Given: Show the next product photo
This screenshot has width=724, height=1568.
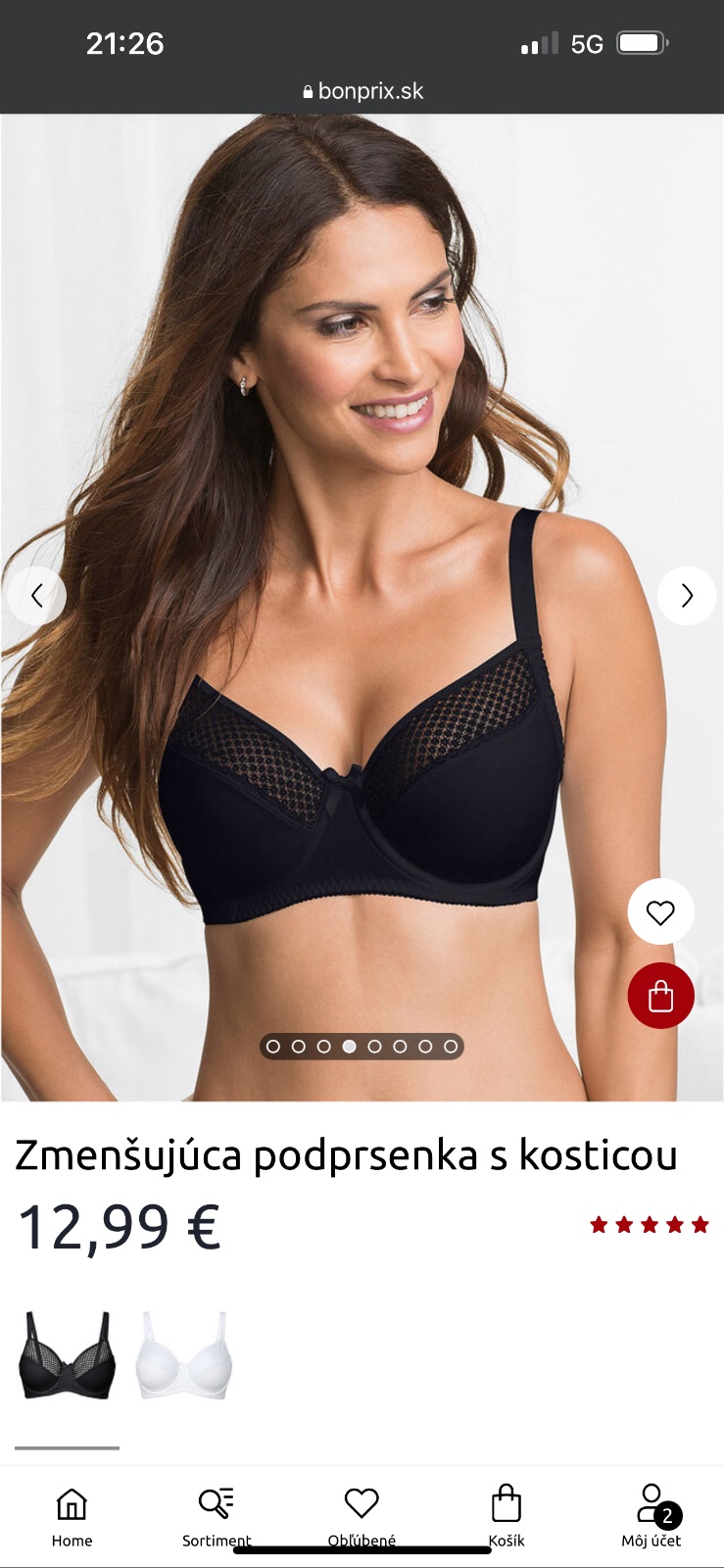Looking at the screenshot, I should tap(687, 595).
